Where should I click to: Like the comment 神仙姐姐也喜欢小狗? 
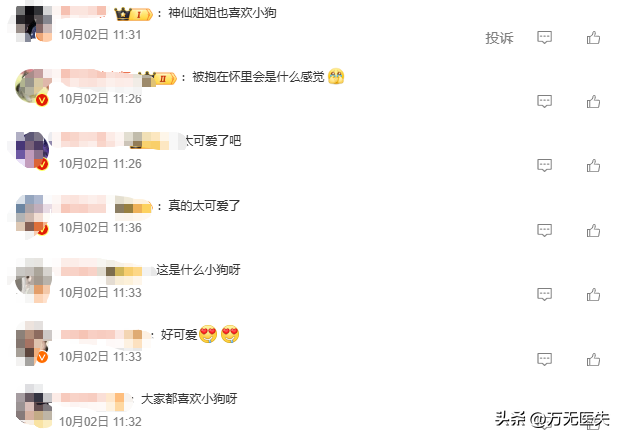point(593,38)
